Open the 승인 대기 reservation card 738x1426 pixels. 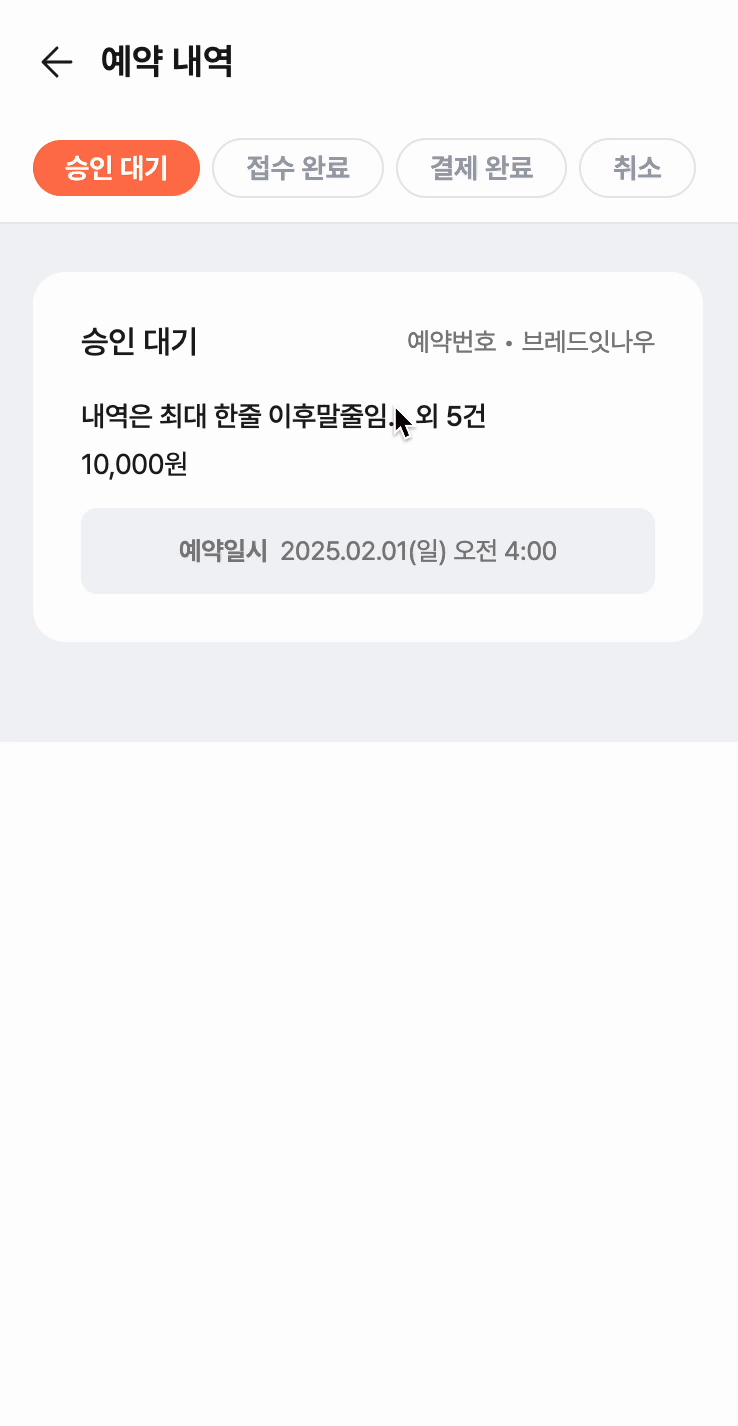[x=367, y=456]
